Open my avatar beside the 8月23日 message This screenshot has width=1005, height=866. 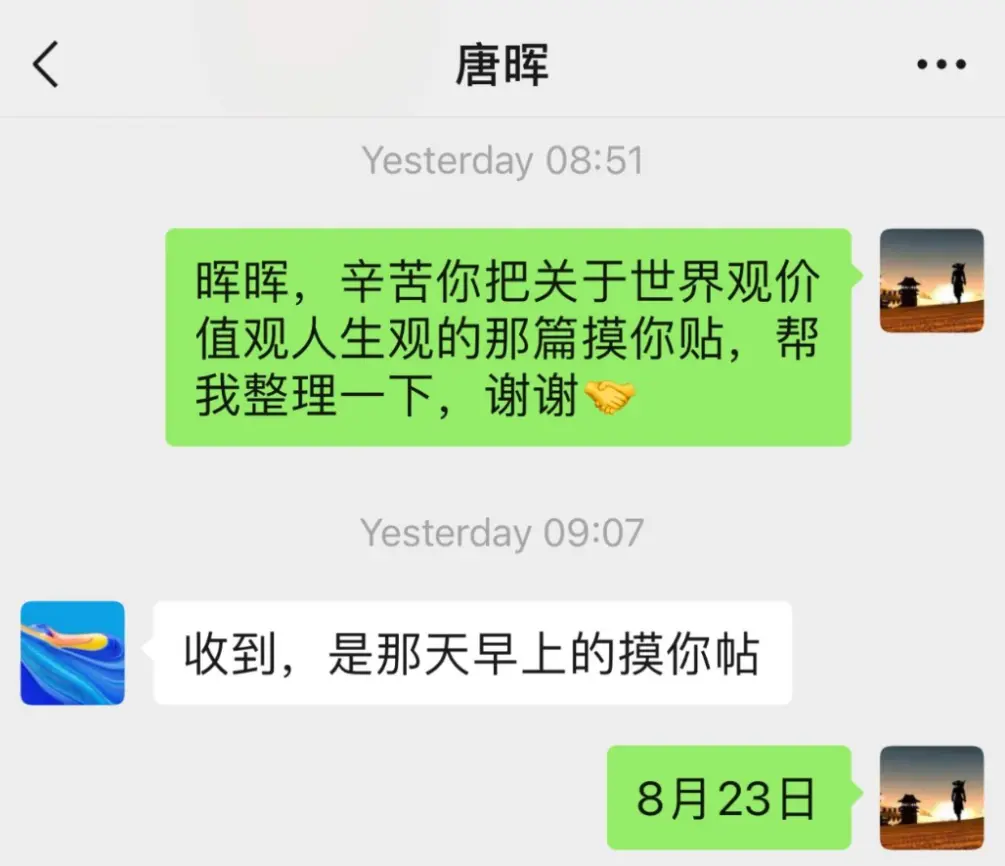(931, 797)
